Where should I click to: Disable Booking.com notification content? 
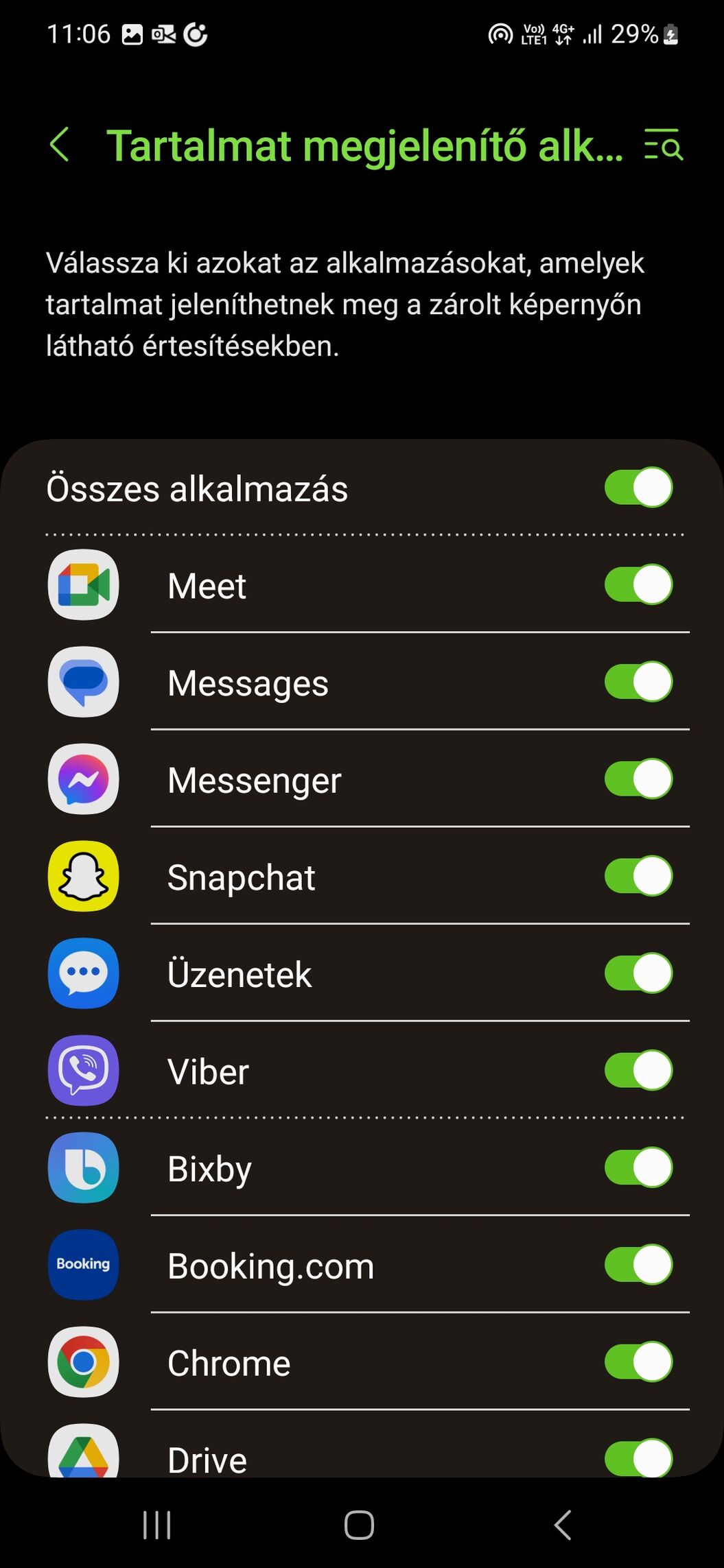638,1266
